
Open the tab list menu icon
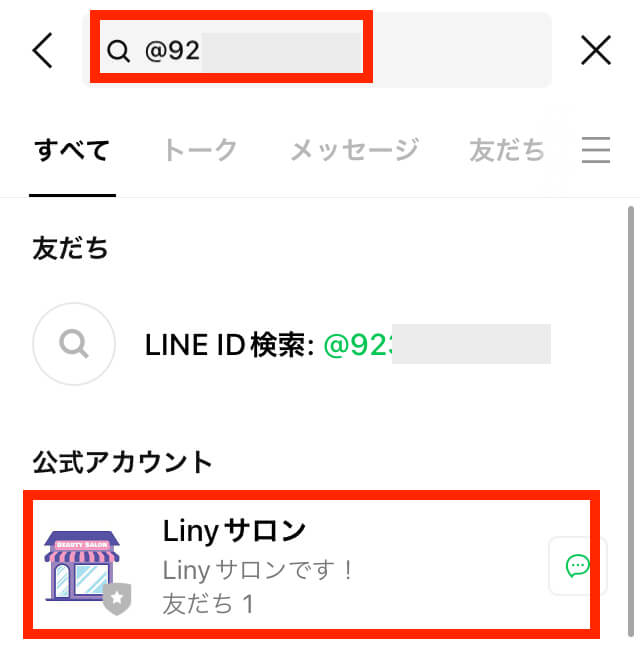[596, 151]
